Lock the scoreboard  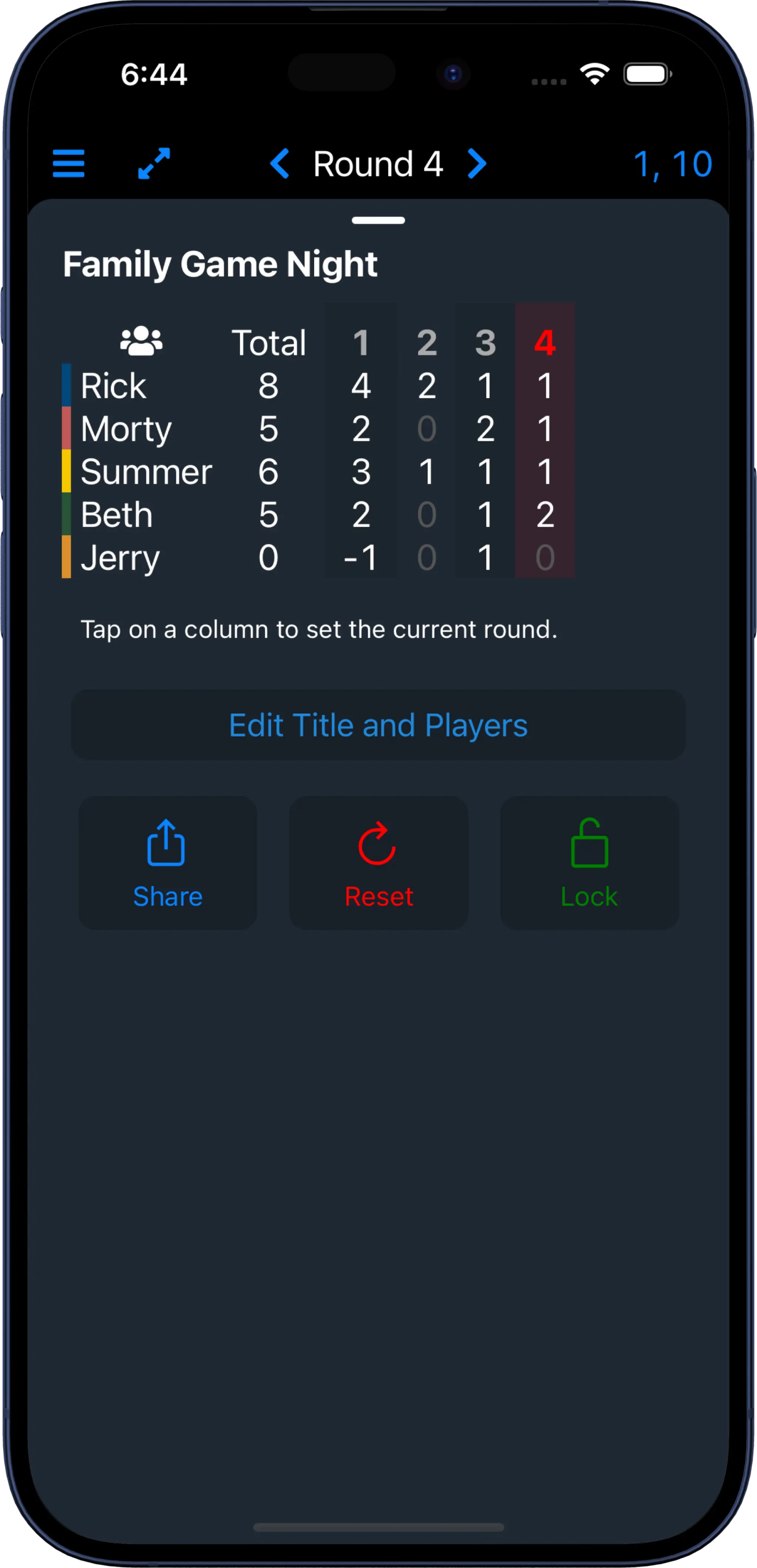point(589,862)
